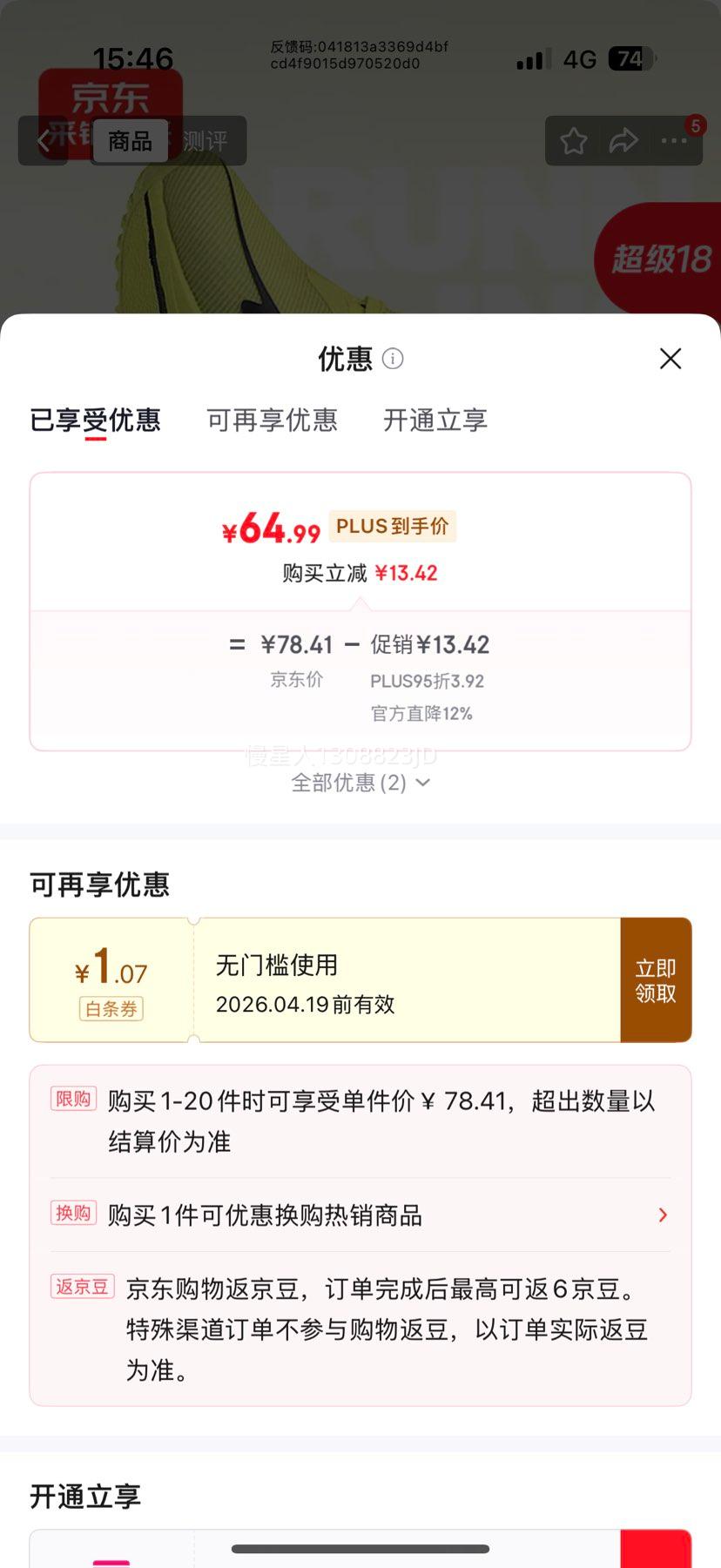Open the 限购 purchase limit tag
The height and width of the screenshot is (1568, 721).
(x=73, y=1099)
